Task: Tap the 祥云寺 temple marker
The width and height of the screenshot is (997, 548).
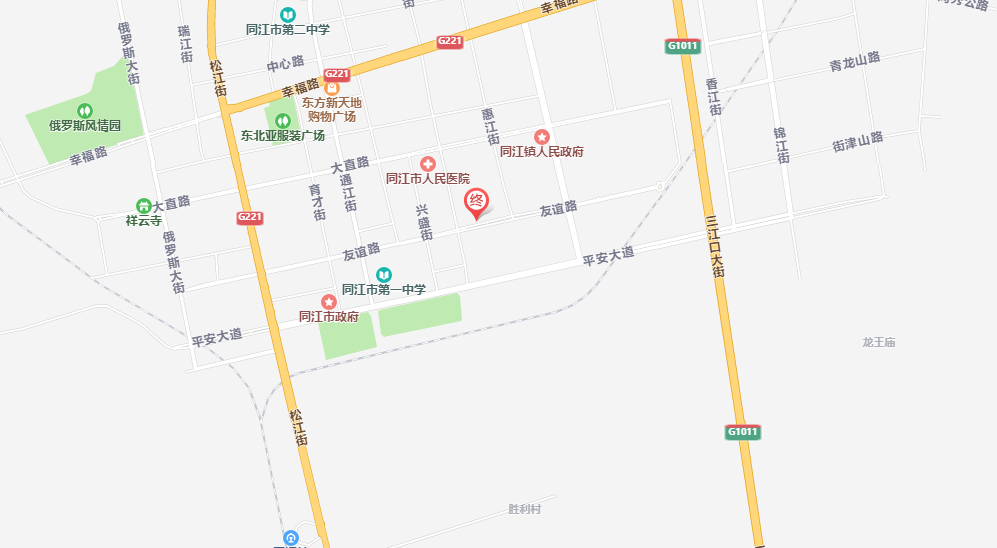Action: [144, 205]
